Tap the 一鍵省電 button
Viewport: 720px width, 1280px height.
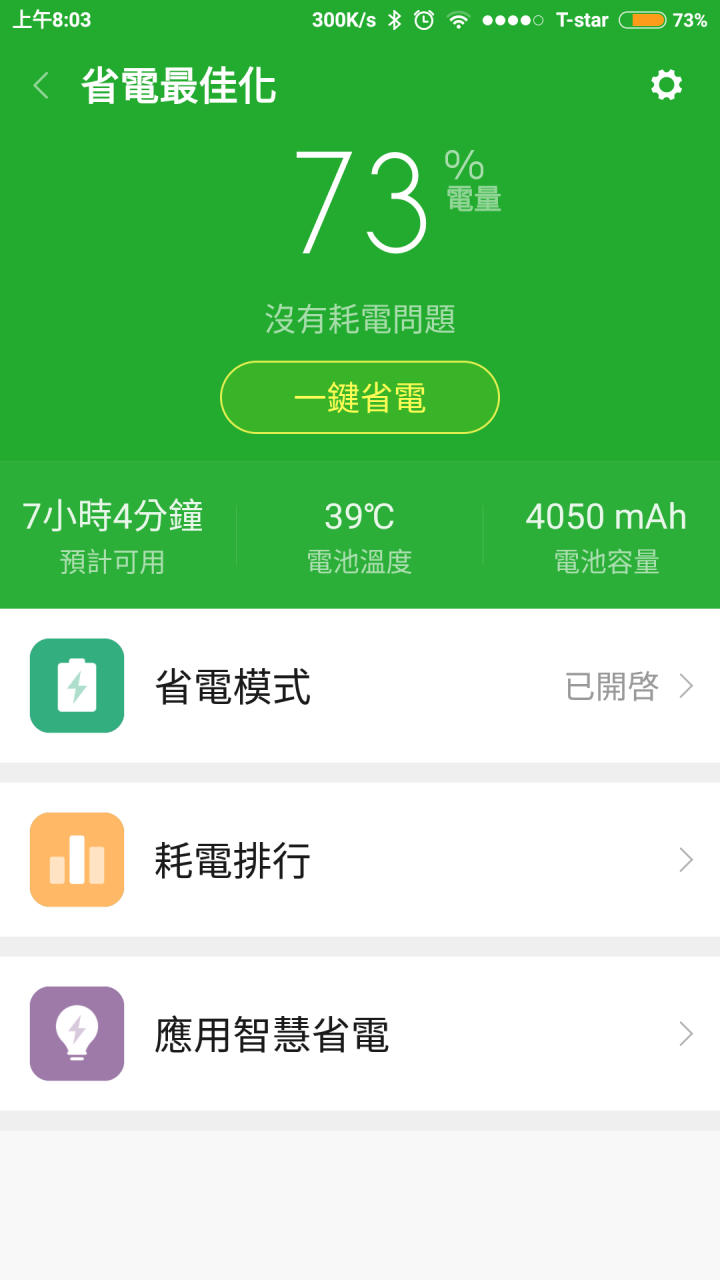360,397
